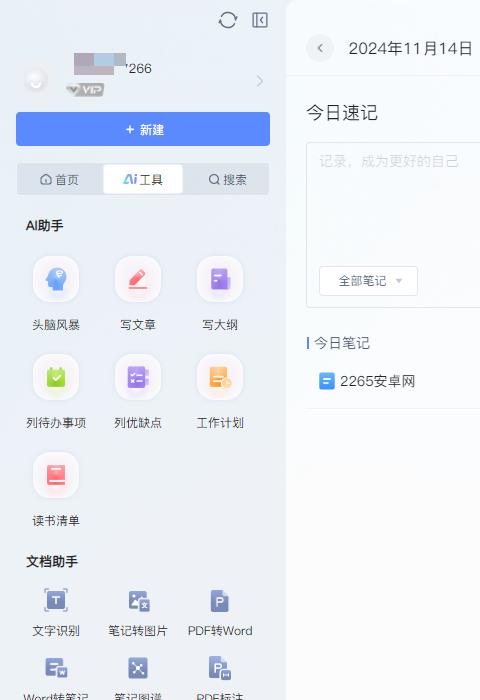Open 列待办事项 AI helper
The width and height of the screenshot is (480, 700).
tap(56, 392)
